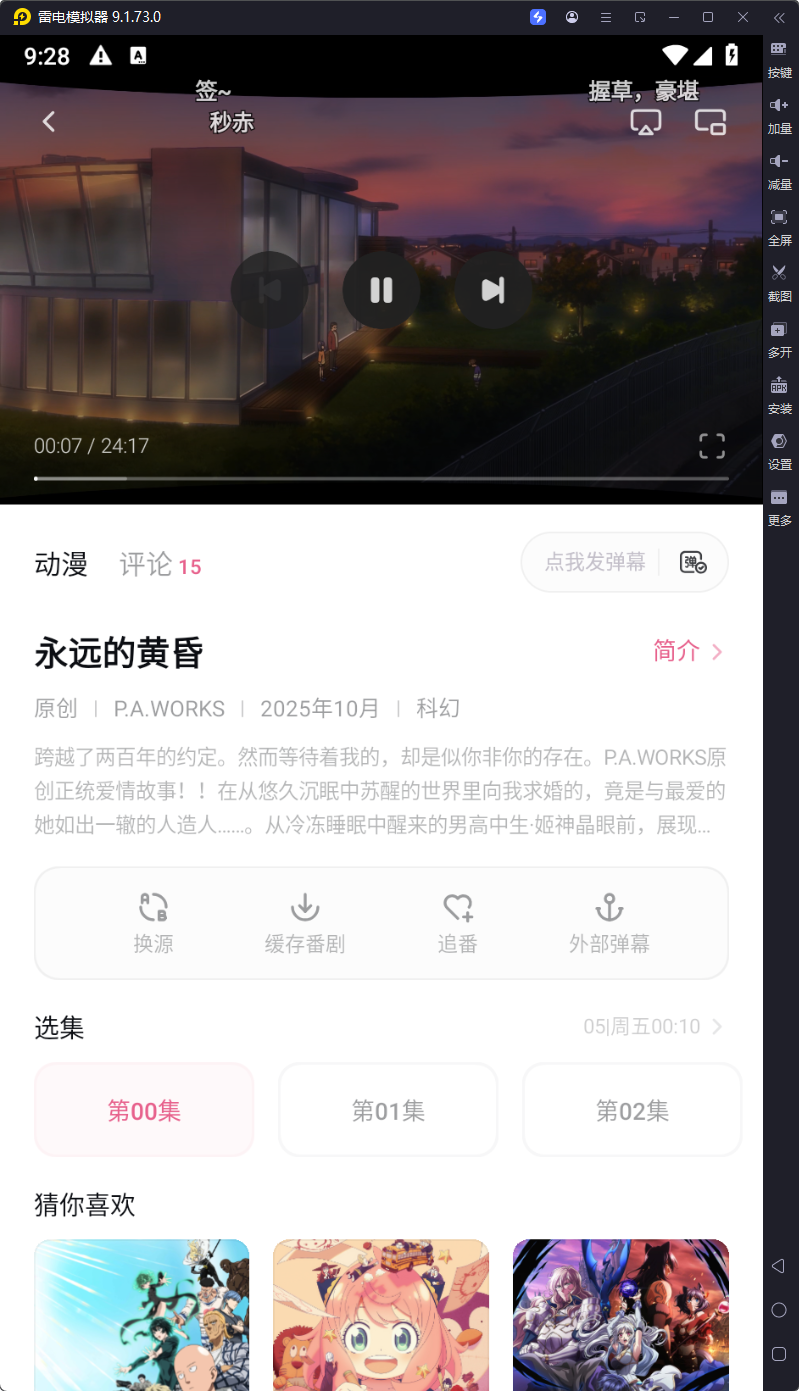The image size is (799, 1391).
Task: Select the 动漫 tab
Action: pos(60,564)
